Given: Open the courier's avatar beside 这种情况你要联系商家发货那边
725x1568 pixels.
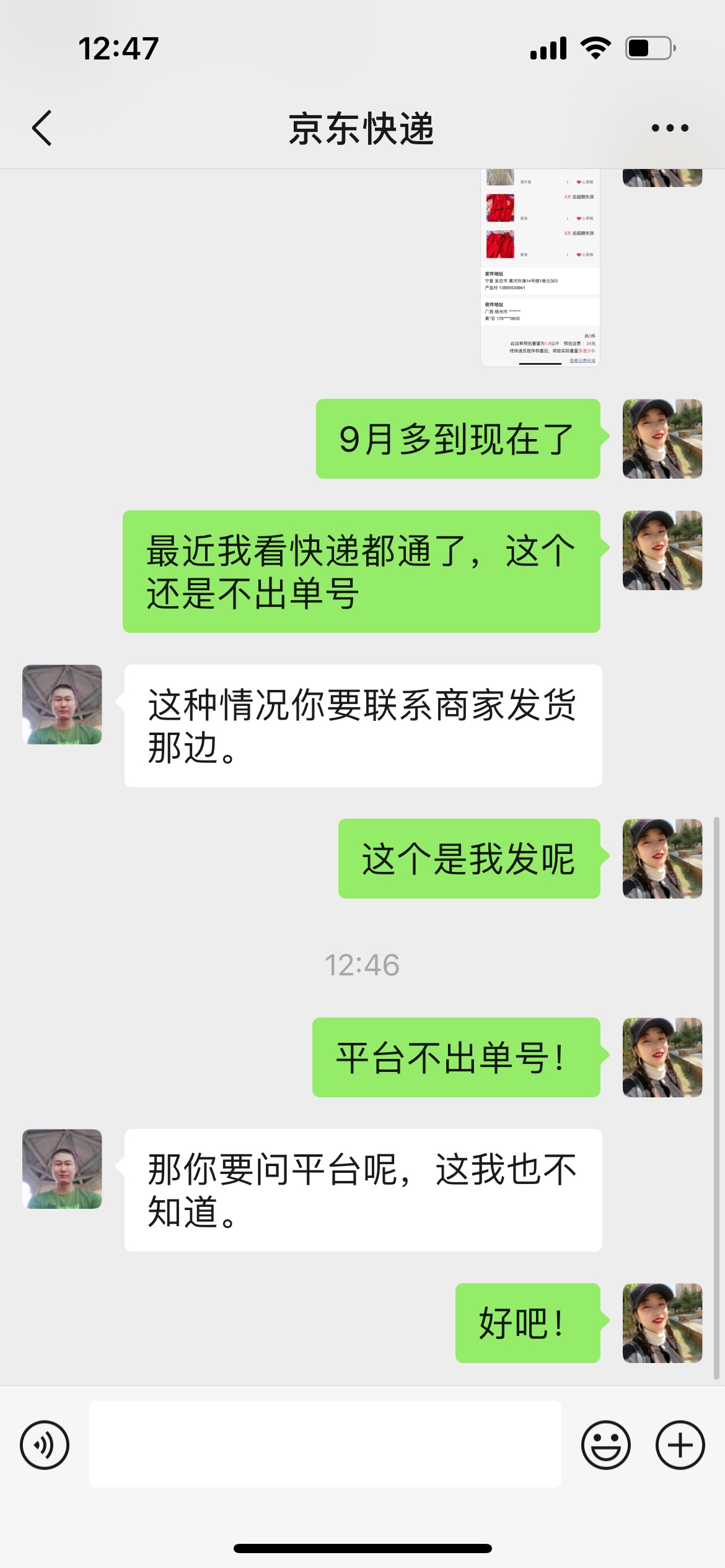Looking at the screenshot, I should pos(62,705).
